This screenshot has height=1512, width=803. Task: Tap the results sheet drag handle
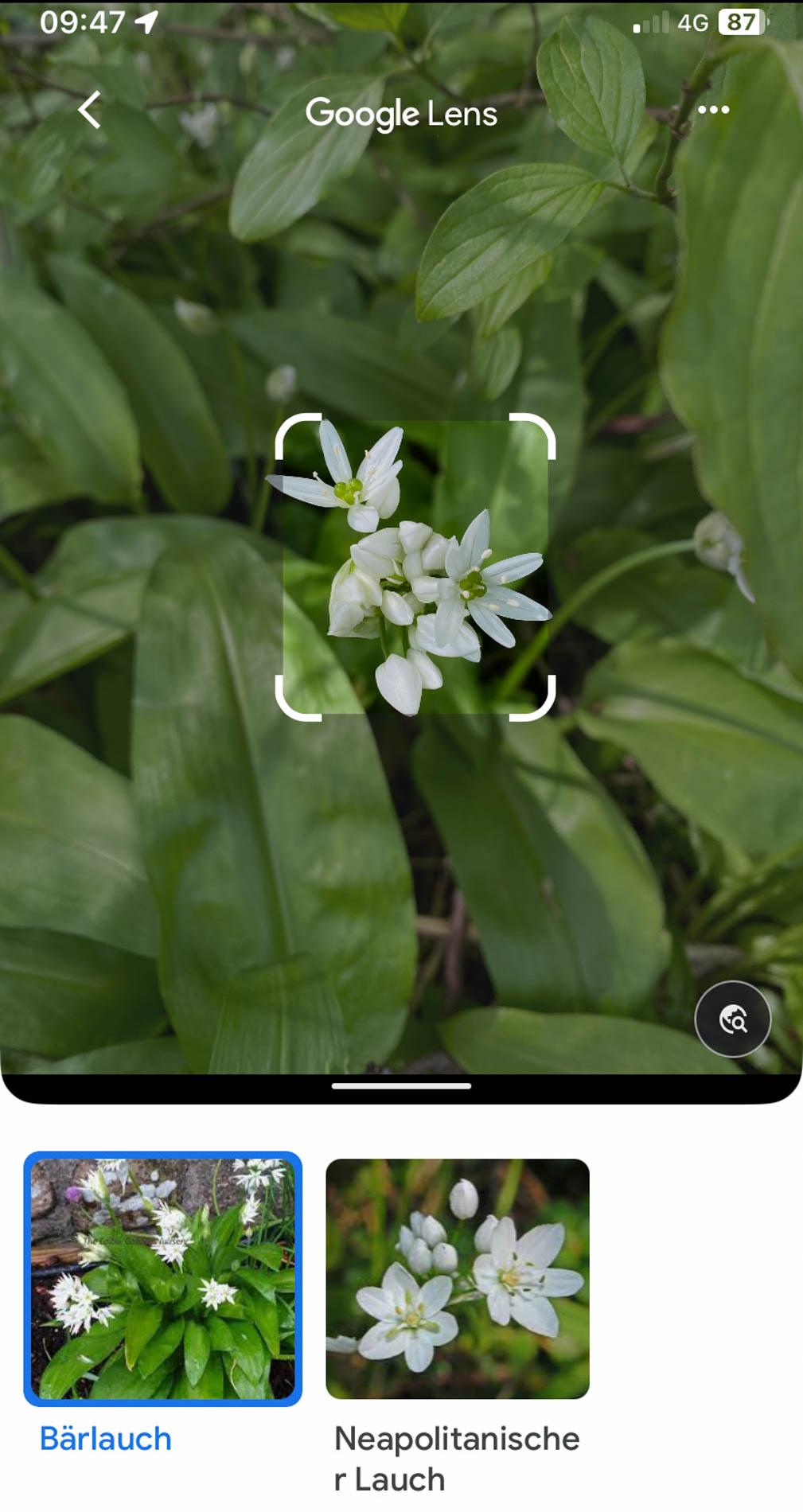[x=401, y=1085]
